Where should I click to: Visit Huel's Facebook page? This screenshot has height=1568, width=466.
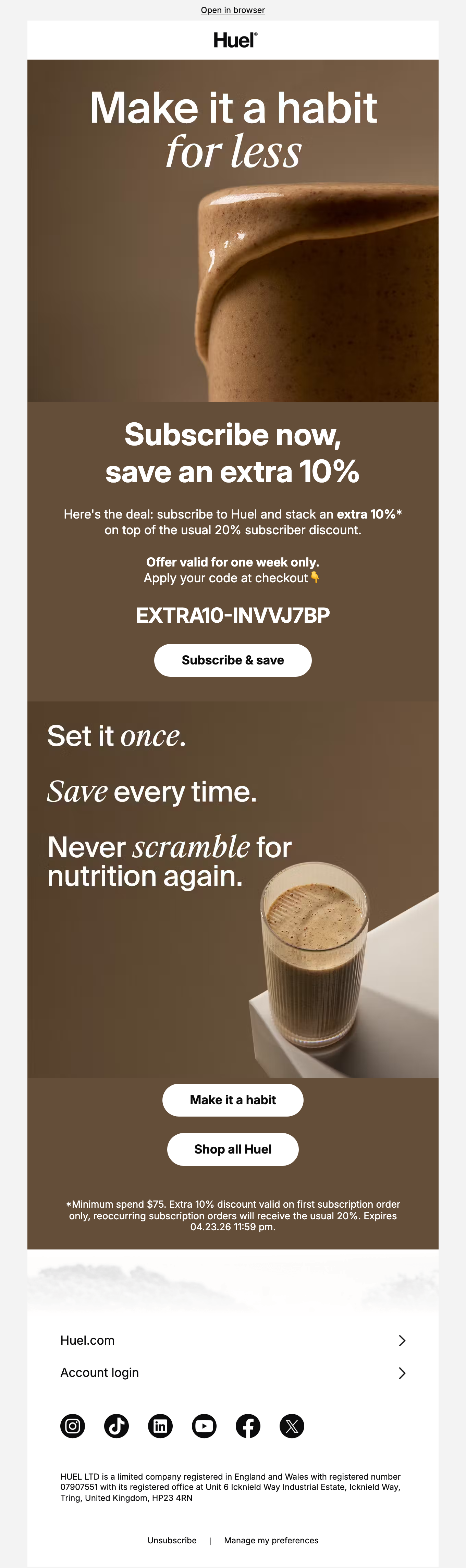click(248, 1426)
